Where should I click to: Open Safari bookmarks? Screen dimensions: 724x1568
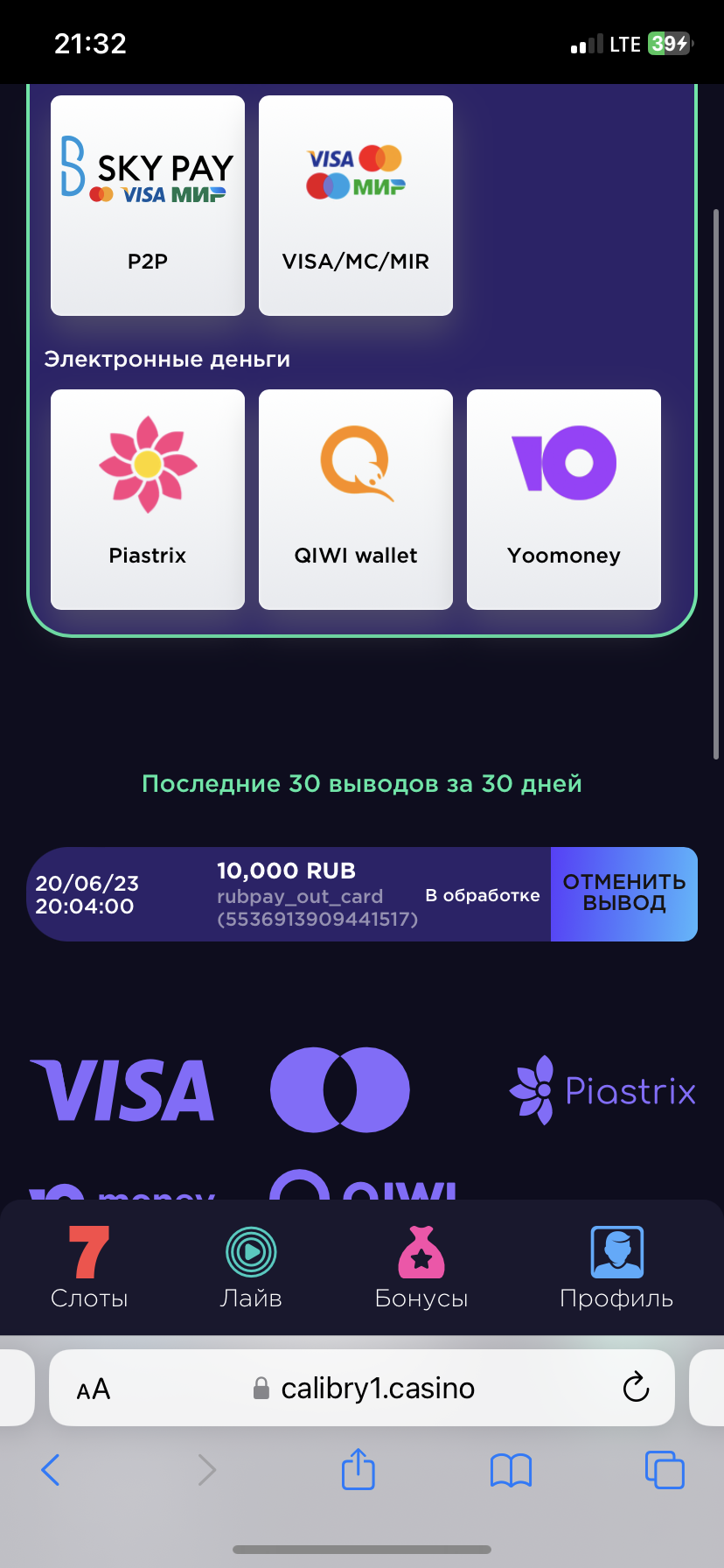point(512,1470)
